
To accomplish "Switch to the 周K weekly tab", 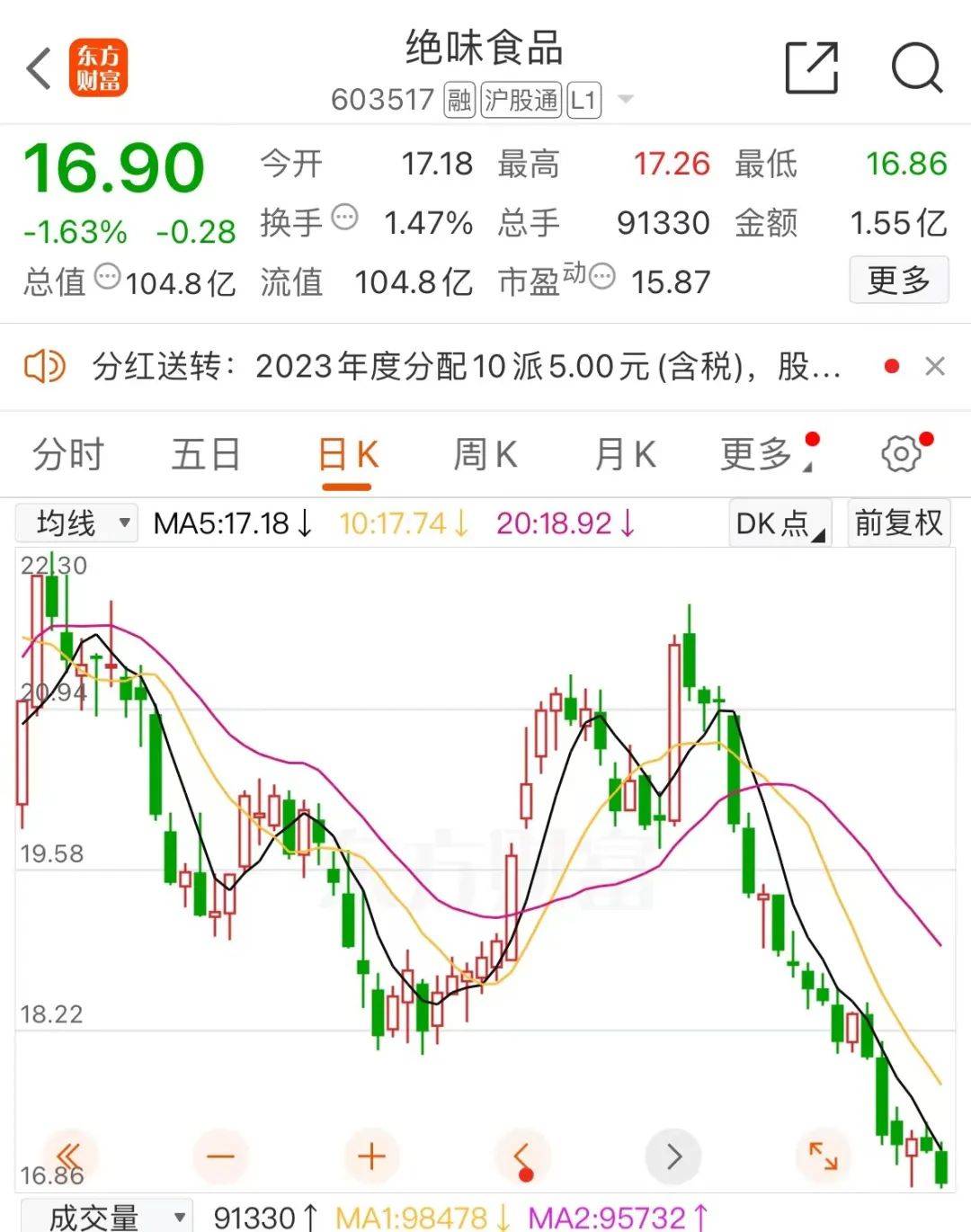I will pyautogui.click(x=484, y=454).
